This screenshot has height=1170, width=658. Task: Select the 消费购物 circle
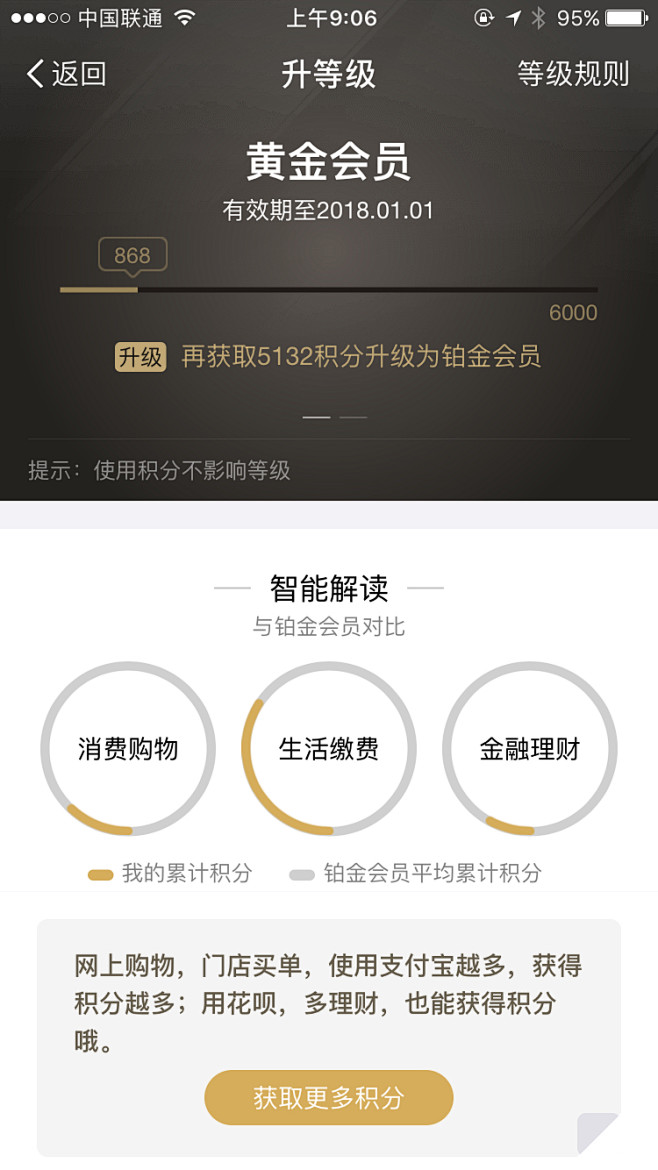[x=128, y=749]
